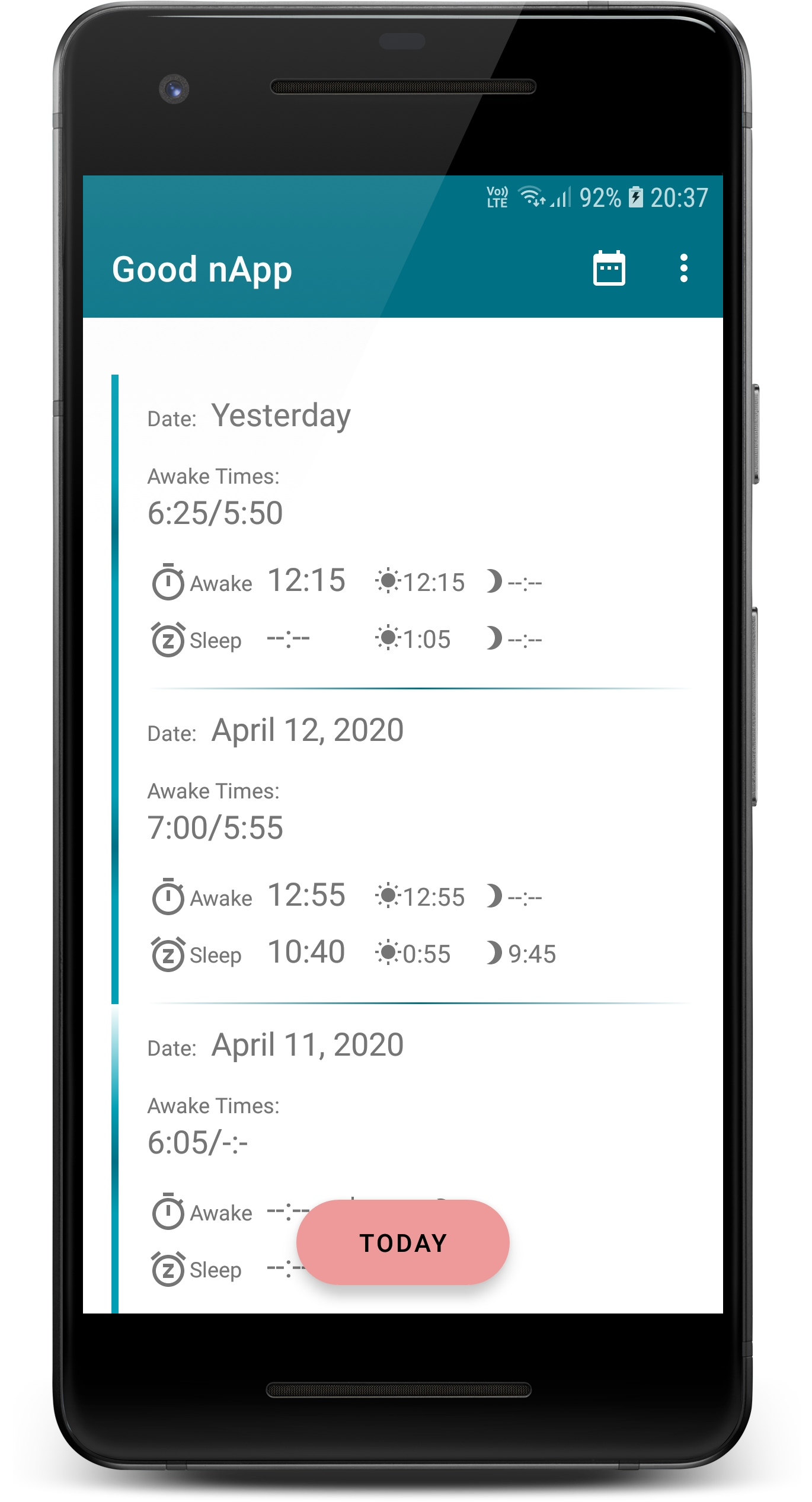Open the April 11, 2020 entry
Image resolution: width=812 pixels, height=1502 pixels.
tap(402, 1159)
